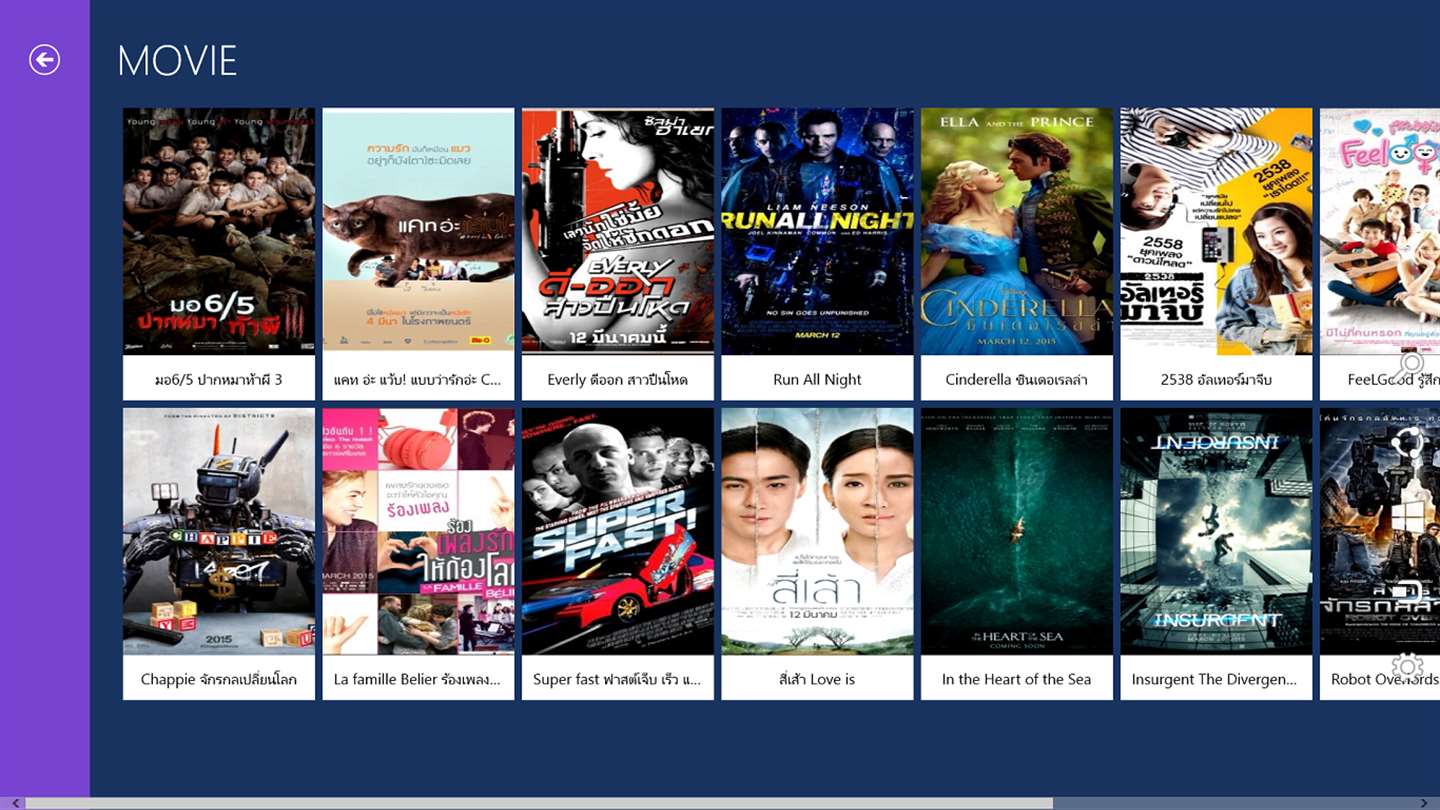
Task: Open the settings gear icon
Action: tap(1407, 667)
